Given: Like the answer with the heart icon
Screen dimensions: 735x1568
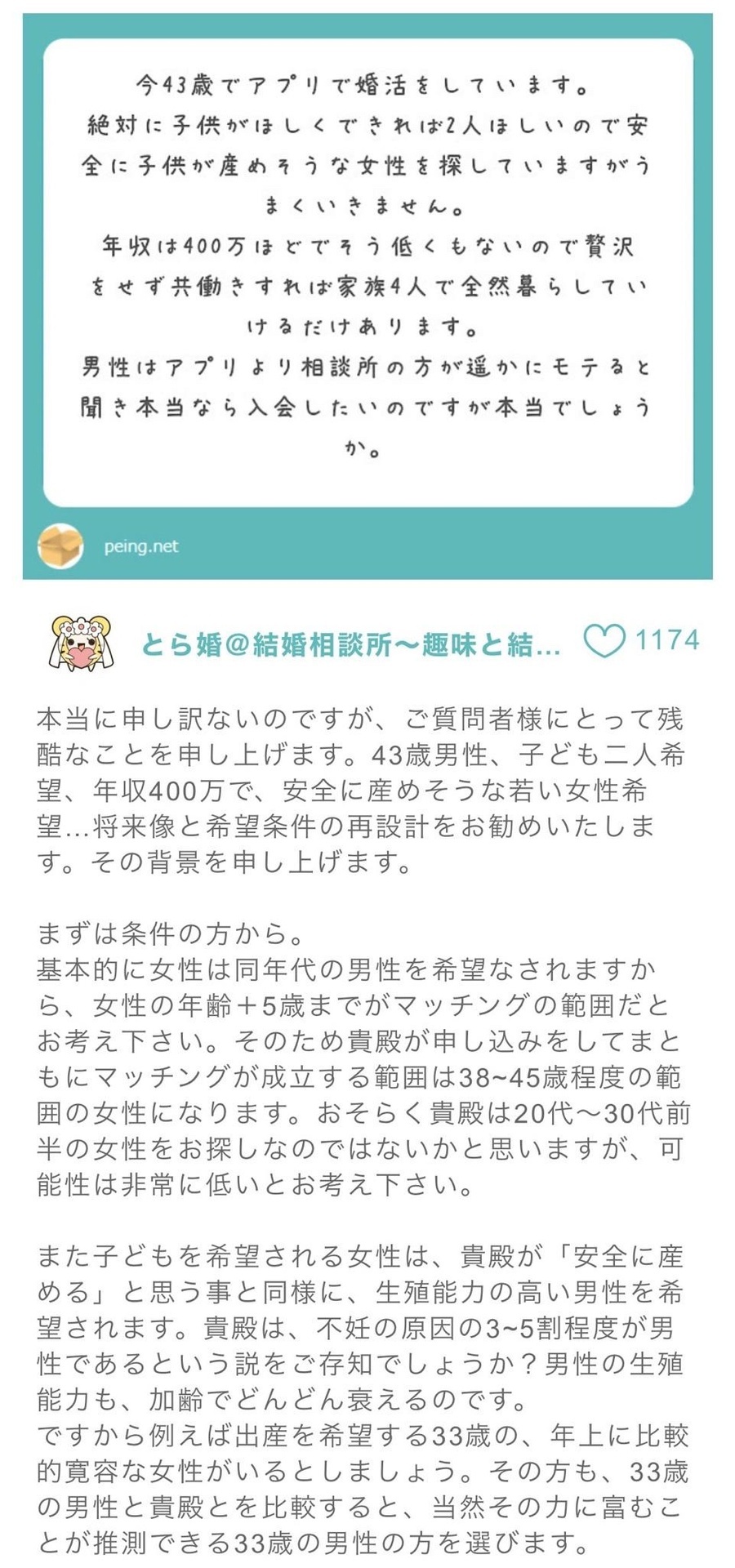Looking at the screenshot, I should [604, 641].
